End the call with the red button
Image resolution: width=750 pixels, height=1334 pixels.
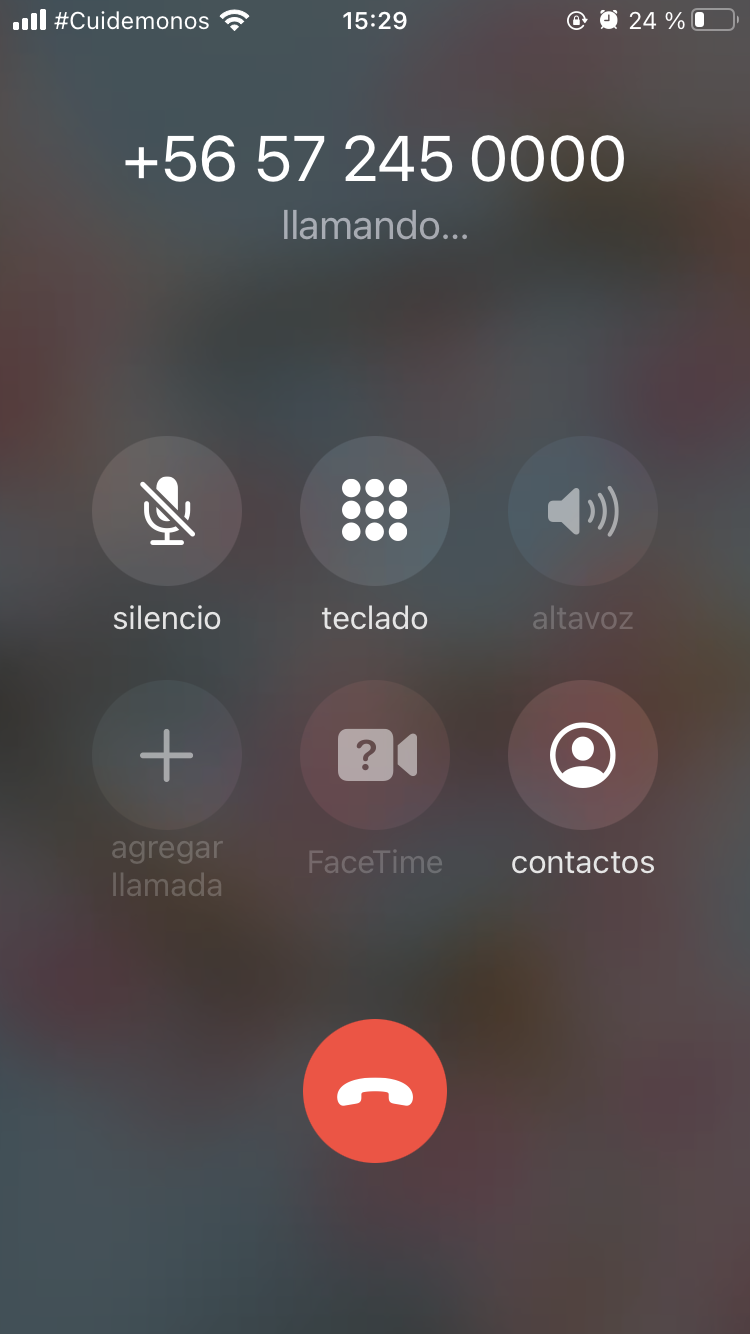pyautogui.click(x=375, y=1091)
